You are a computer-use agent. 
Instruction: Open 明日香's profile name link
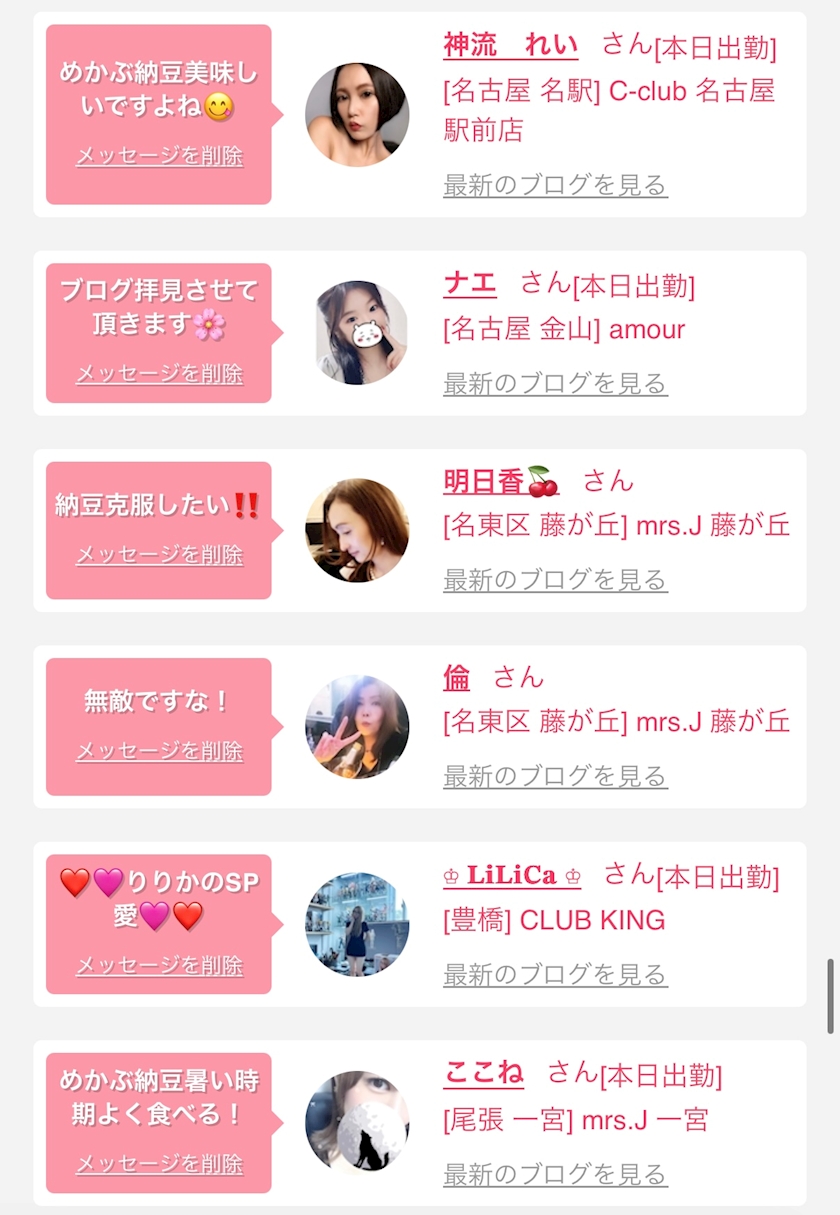pos(500,481)
